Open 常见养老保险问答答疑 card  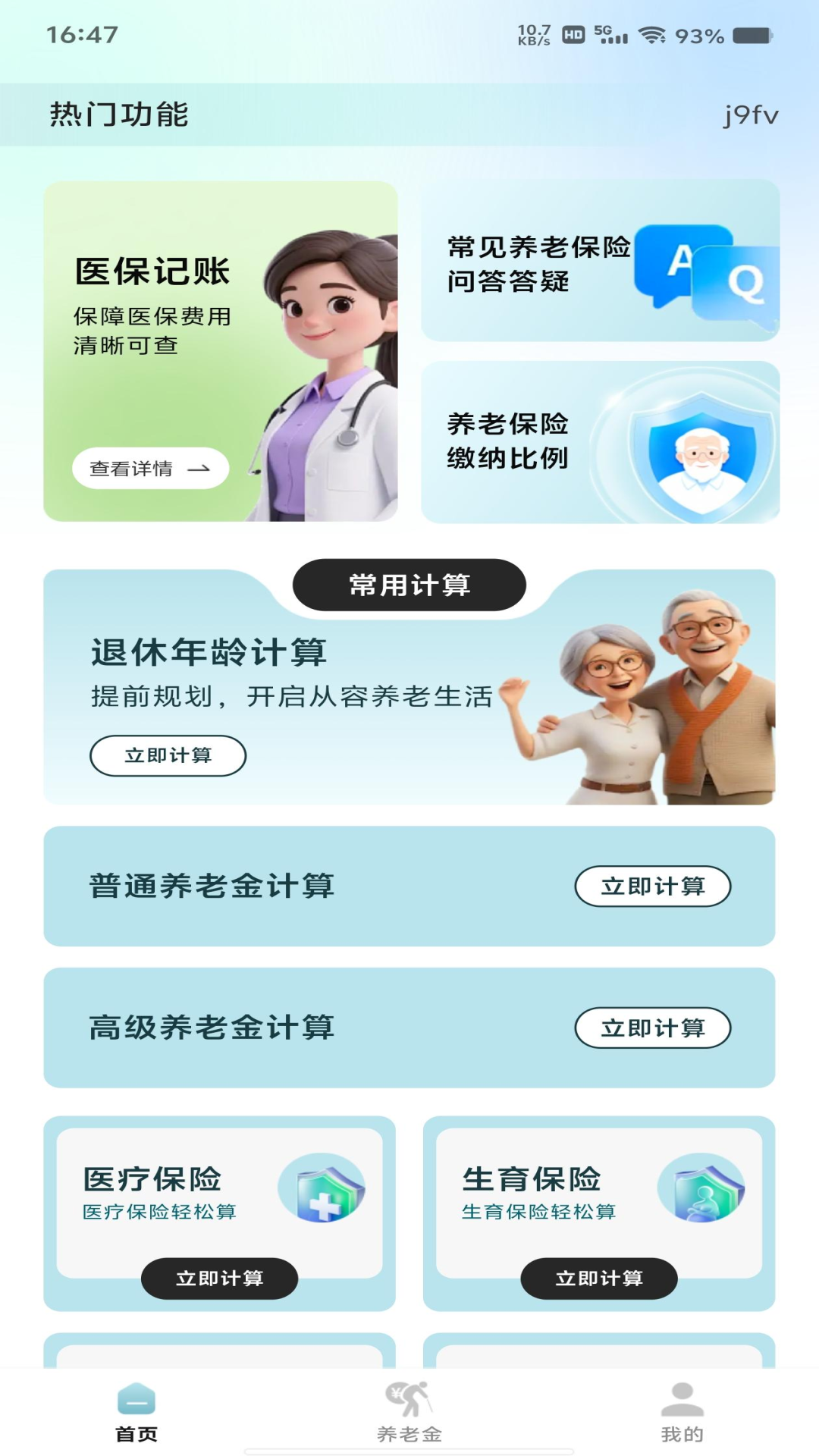click(x=600, y=262)
